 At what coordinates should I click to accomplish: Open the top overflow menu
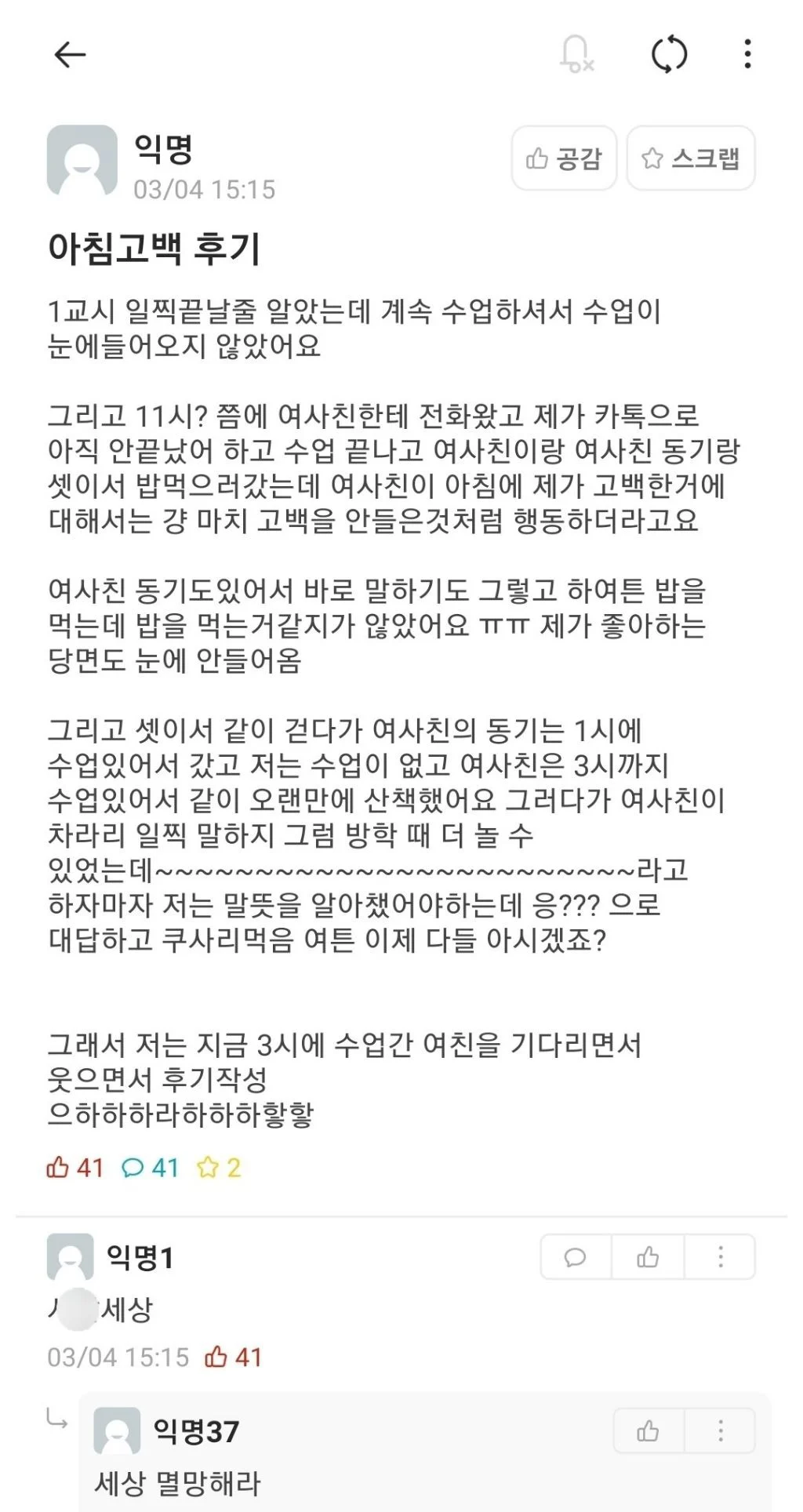[x=747, y=54]
